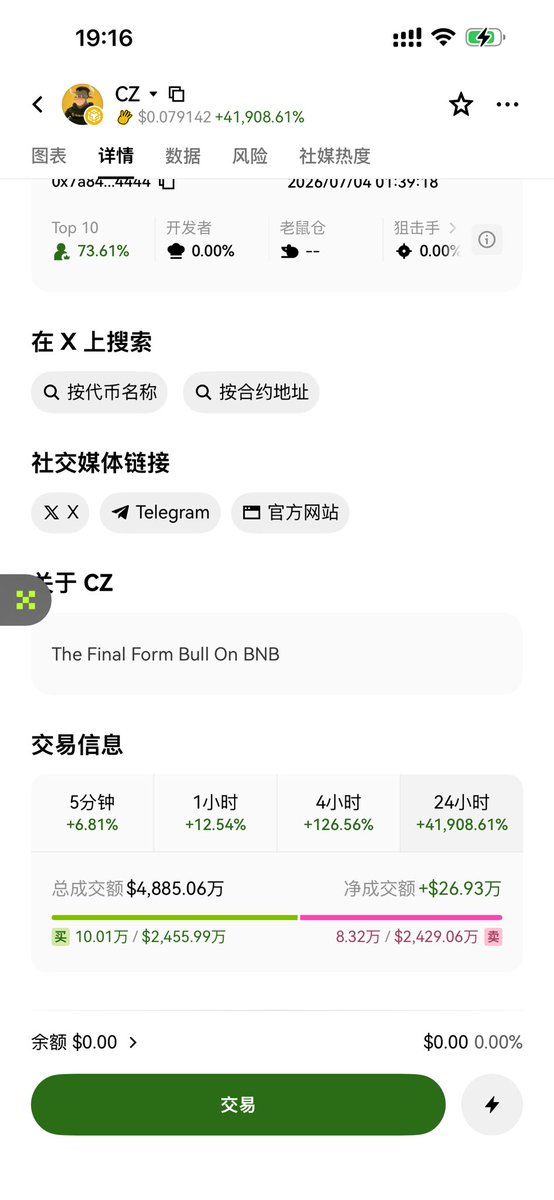Copy the CZ token name
This screenshot has width=554, height=1200.
177,94
